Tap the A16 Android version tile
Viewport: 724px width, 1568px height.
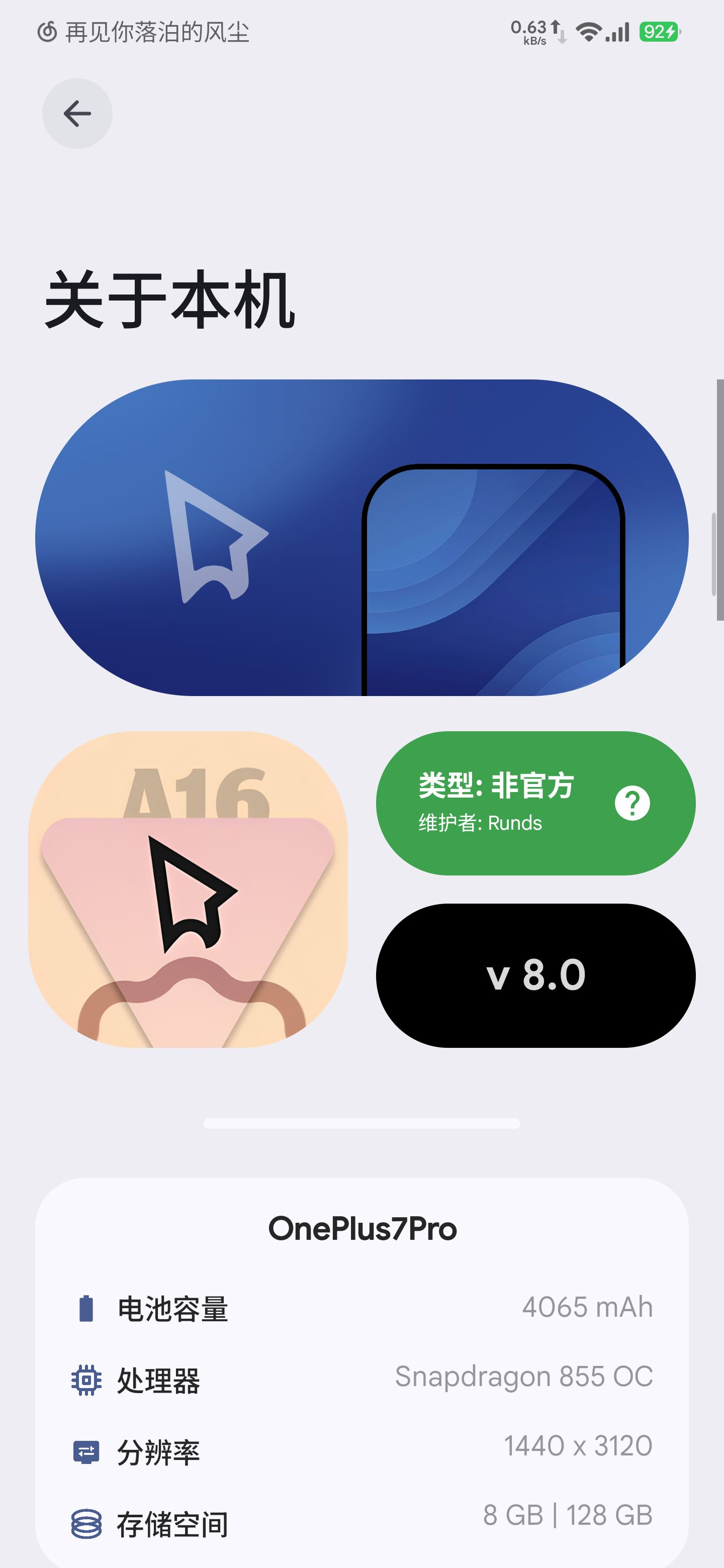[x=188, y=890]
